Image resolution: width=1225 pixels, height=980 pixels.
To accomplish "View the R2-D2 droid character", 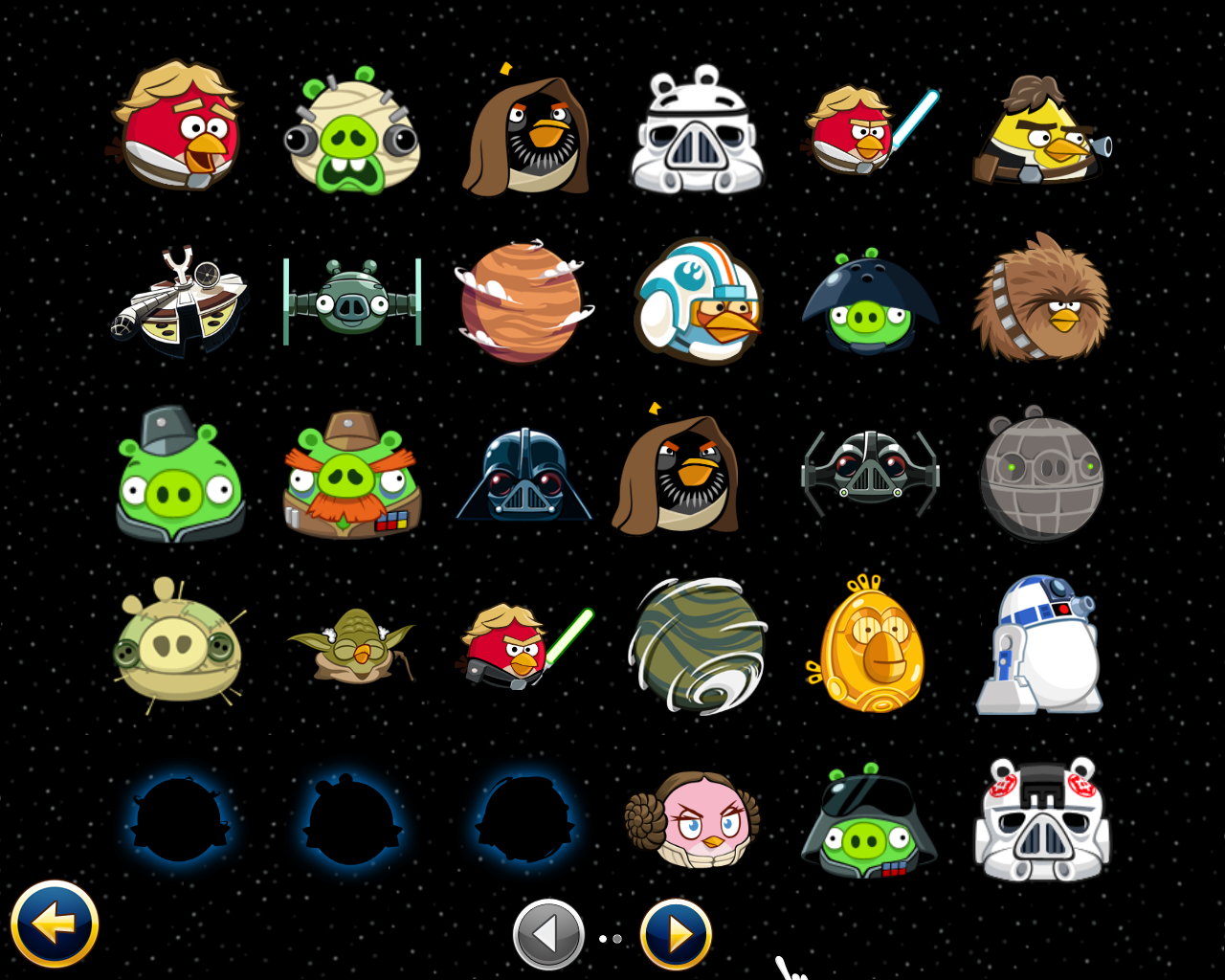I will (x=1040, y=646).
